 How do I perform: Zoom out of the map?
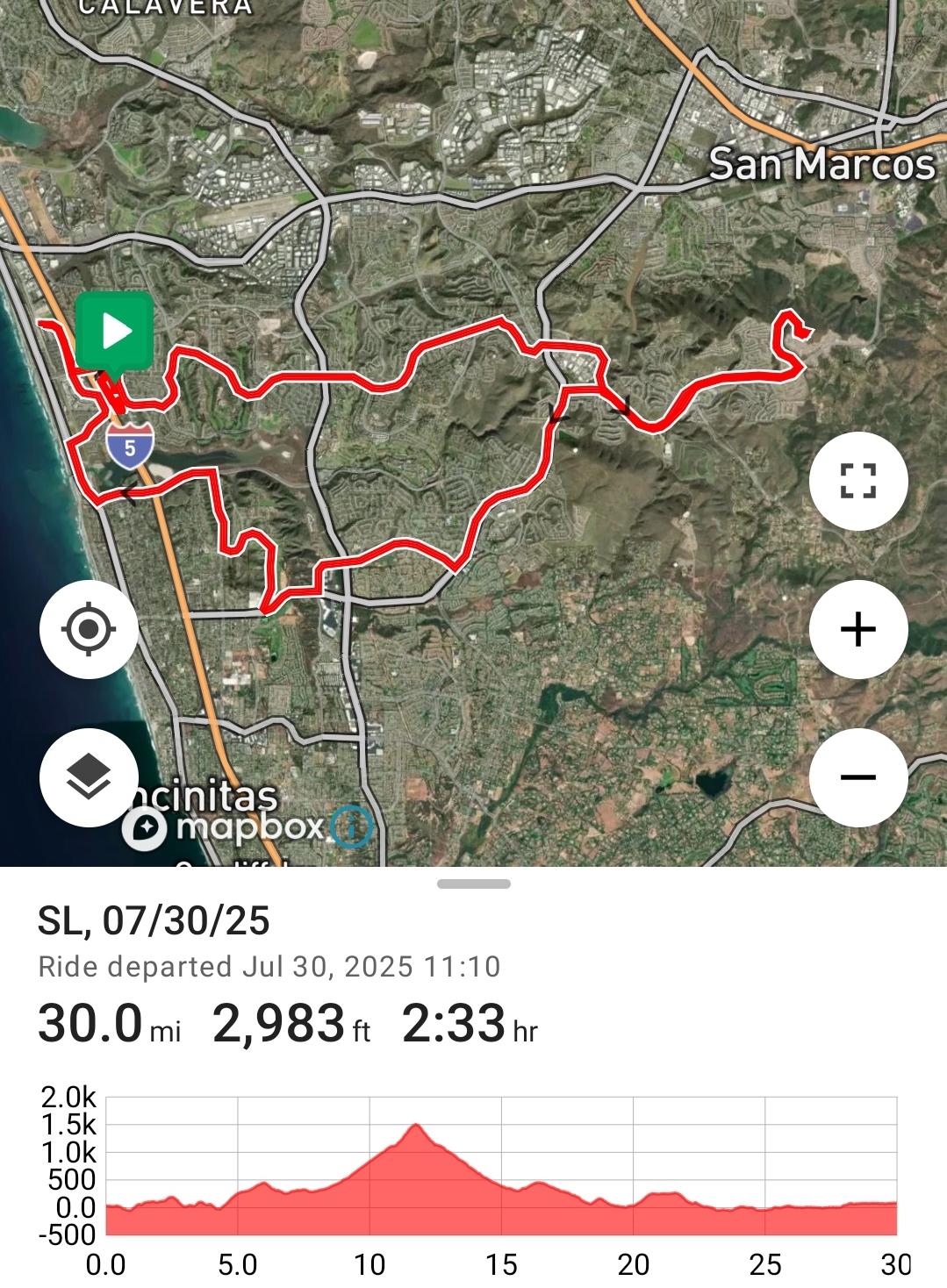857,777
